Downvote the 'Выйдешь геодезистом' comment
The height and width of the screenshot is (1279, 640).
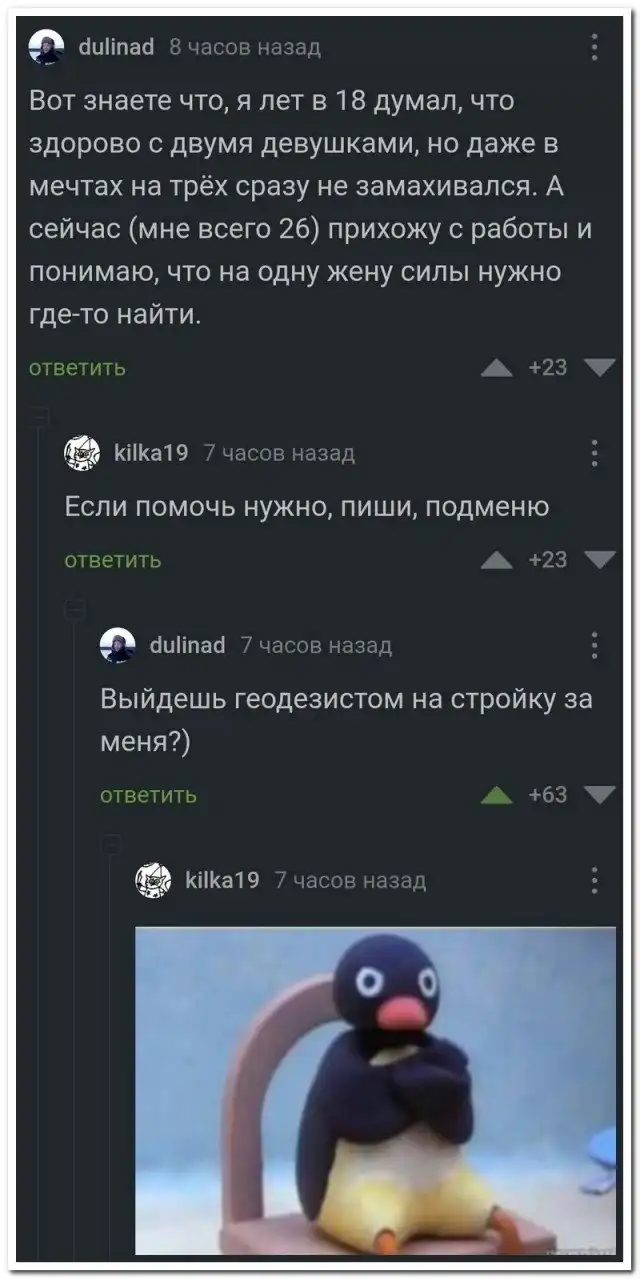click(x=599, y=796)
